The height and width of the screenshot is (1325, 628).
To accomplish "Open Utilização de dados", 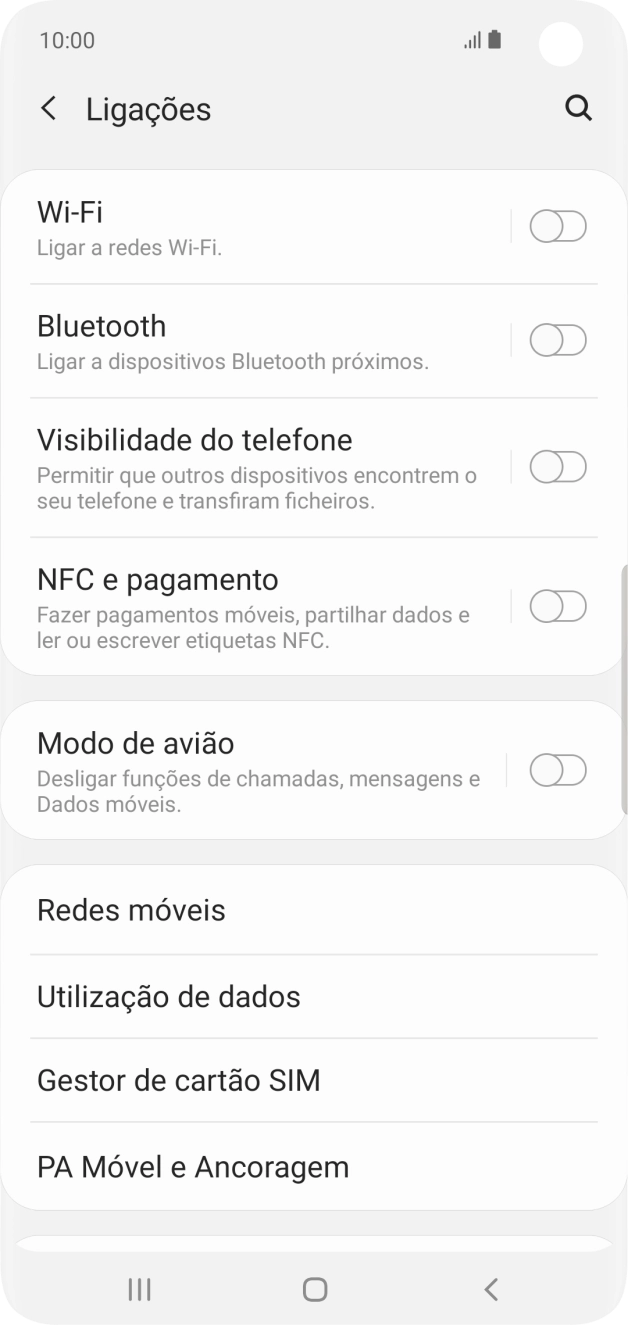I will [314, 997].
